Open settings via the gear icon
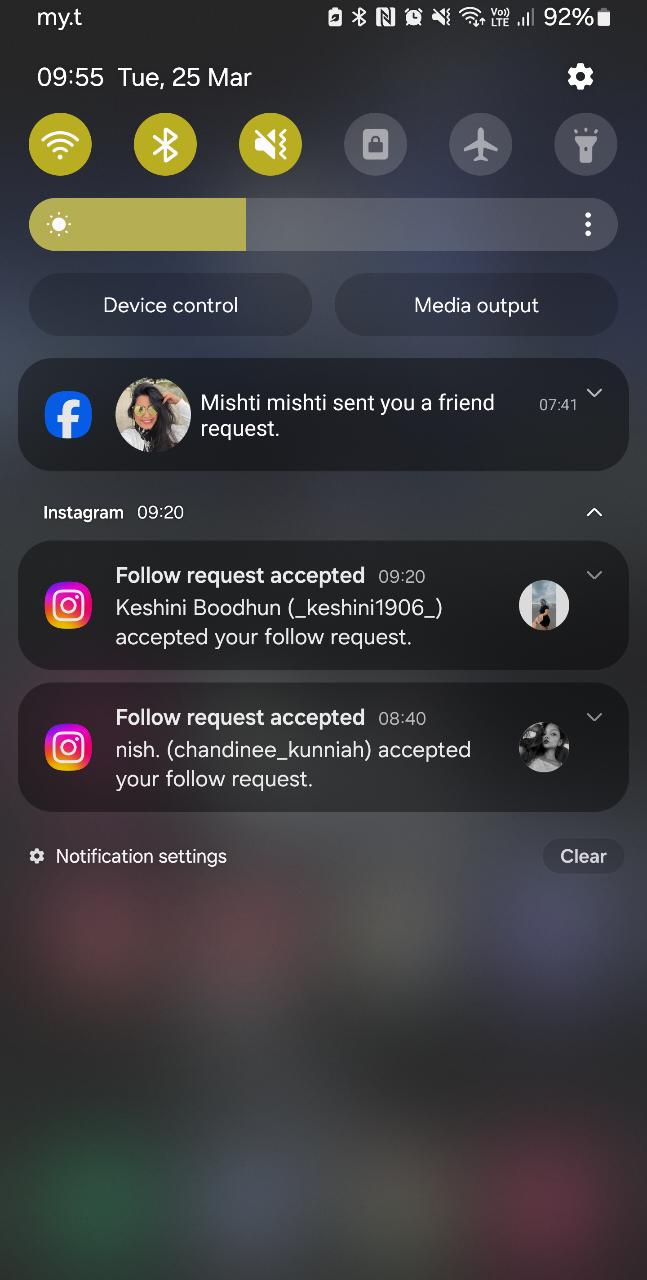The image size is (647, 1280). coord(580,77)
